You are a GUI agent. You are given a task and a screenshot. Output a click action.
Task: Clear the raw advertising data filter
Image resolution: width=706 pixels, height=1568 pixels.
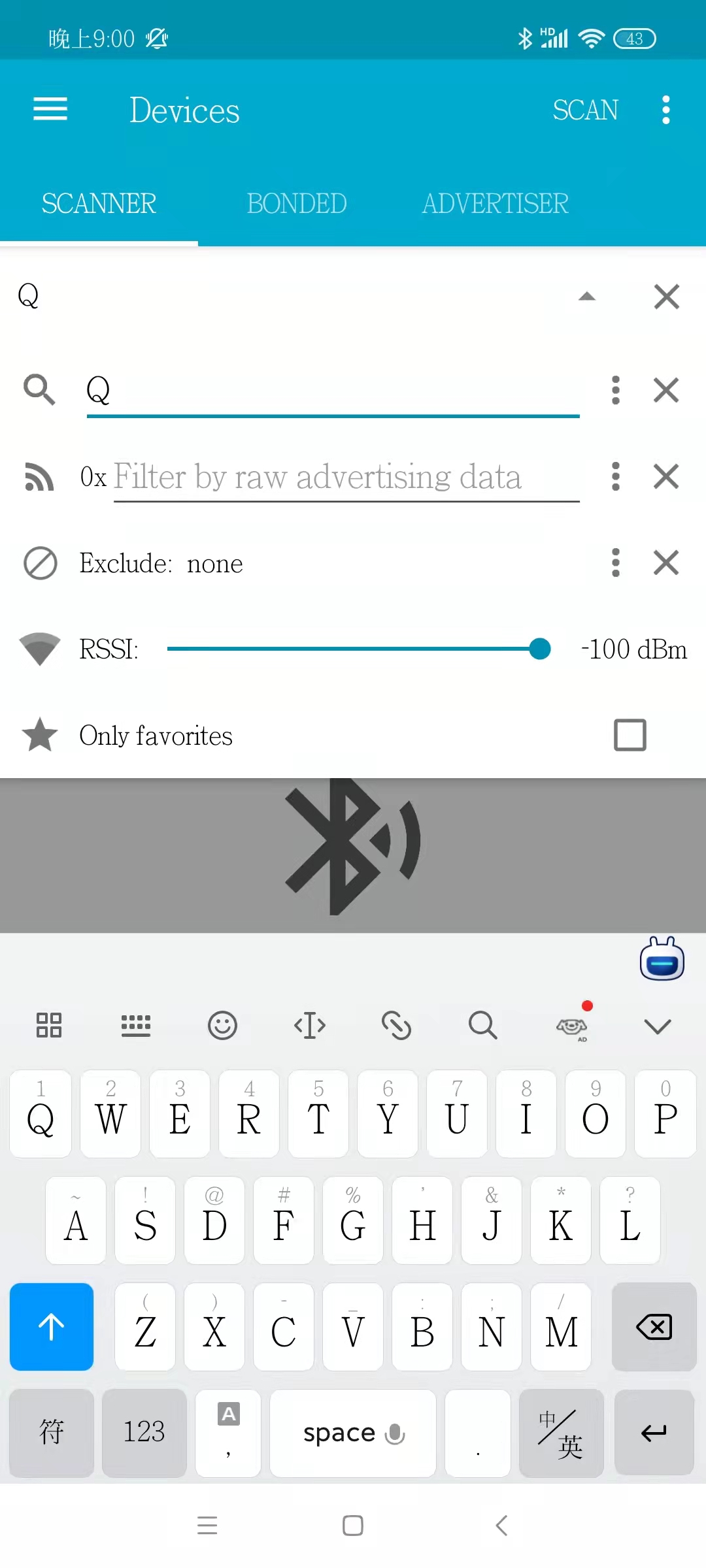pyautogui.click(x=666, y=477)
